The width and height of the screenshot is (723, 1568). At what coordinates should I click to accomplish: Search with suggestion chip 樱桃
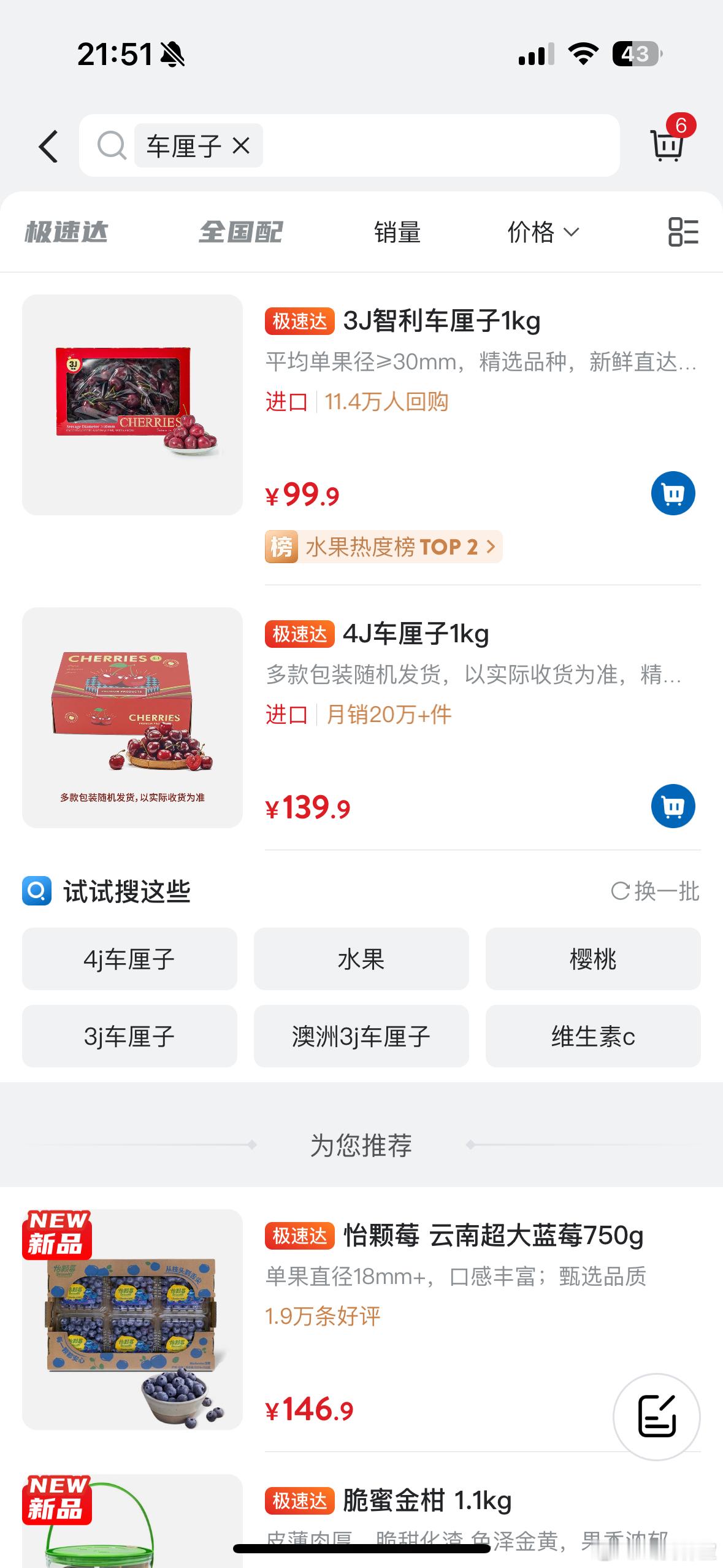(592, 959)
